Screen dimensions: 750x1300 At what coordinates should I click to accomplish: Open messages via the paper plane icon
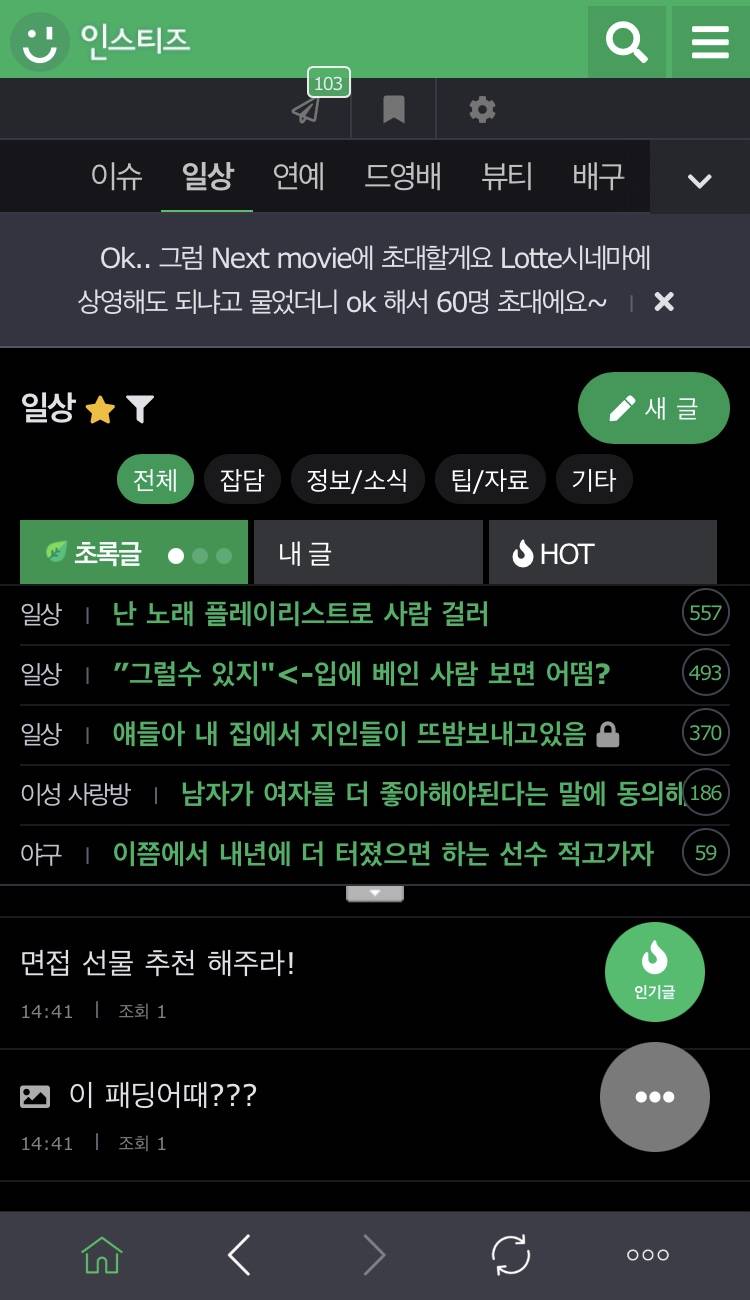click(306, 109)
